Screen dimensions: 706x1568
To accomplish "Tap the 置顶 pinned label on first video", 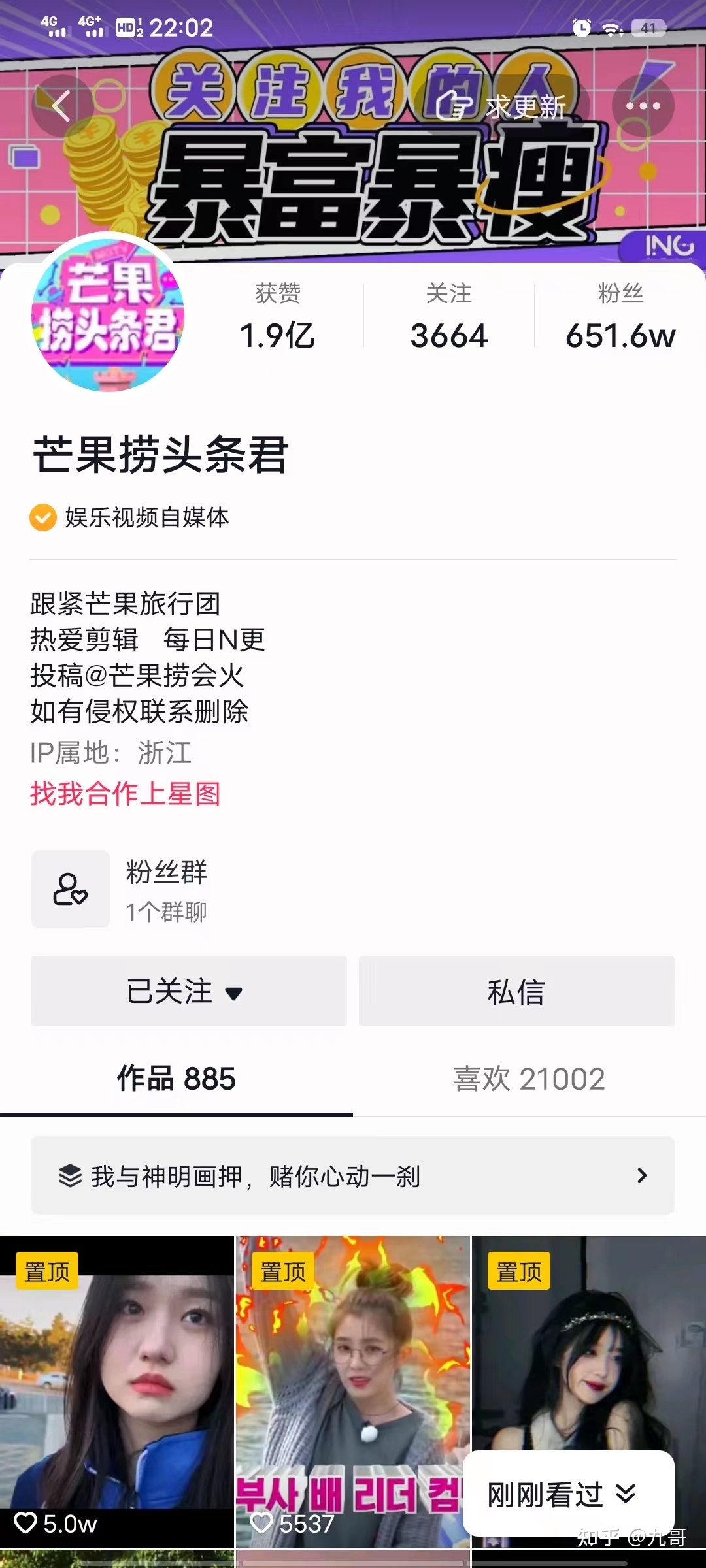I will coord(47,1270).
